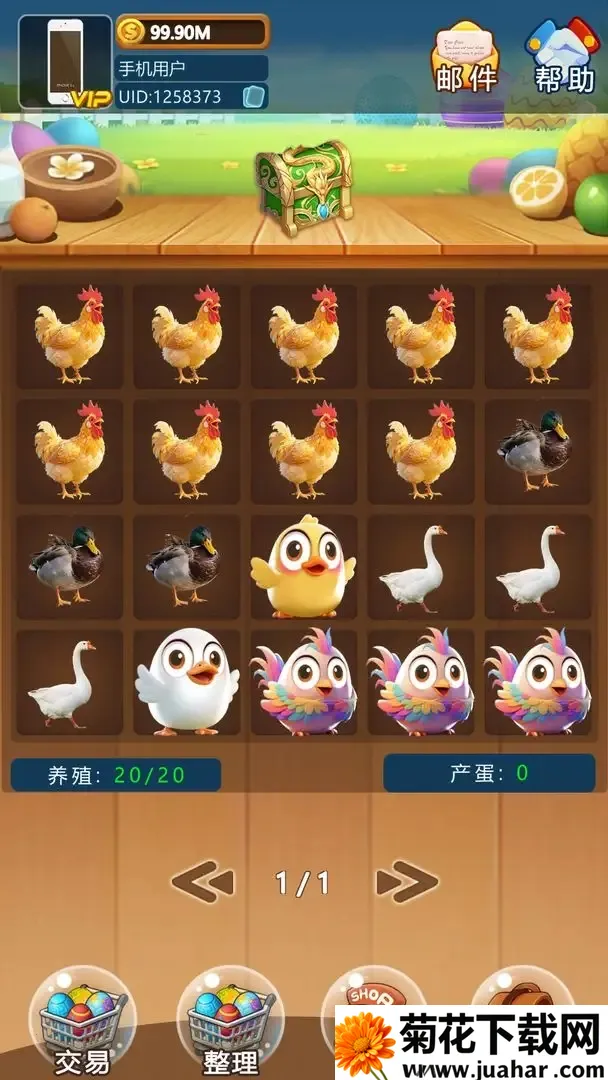The width and height of the screenshot is (608, 1080).
Task: Open the user avatar with VIP badge
Action: (65, 62)
